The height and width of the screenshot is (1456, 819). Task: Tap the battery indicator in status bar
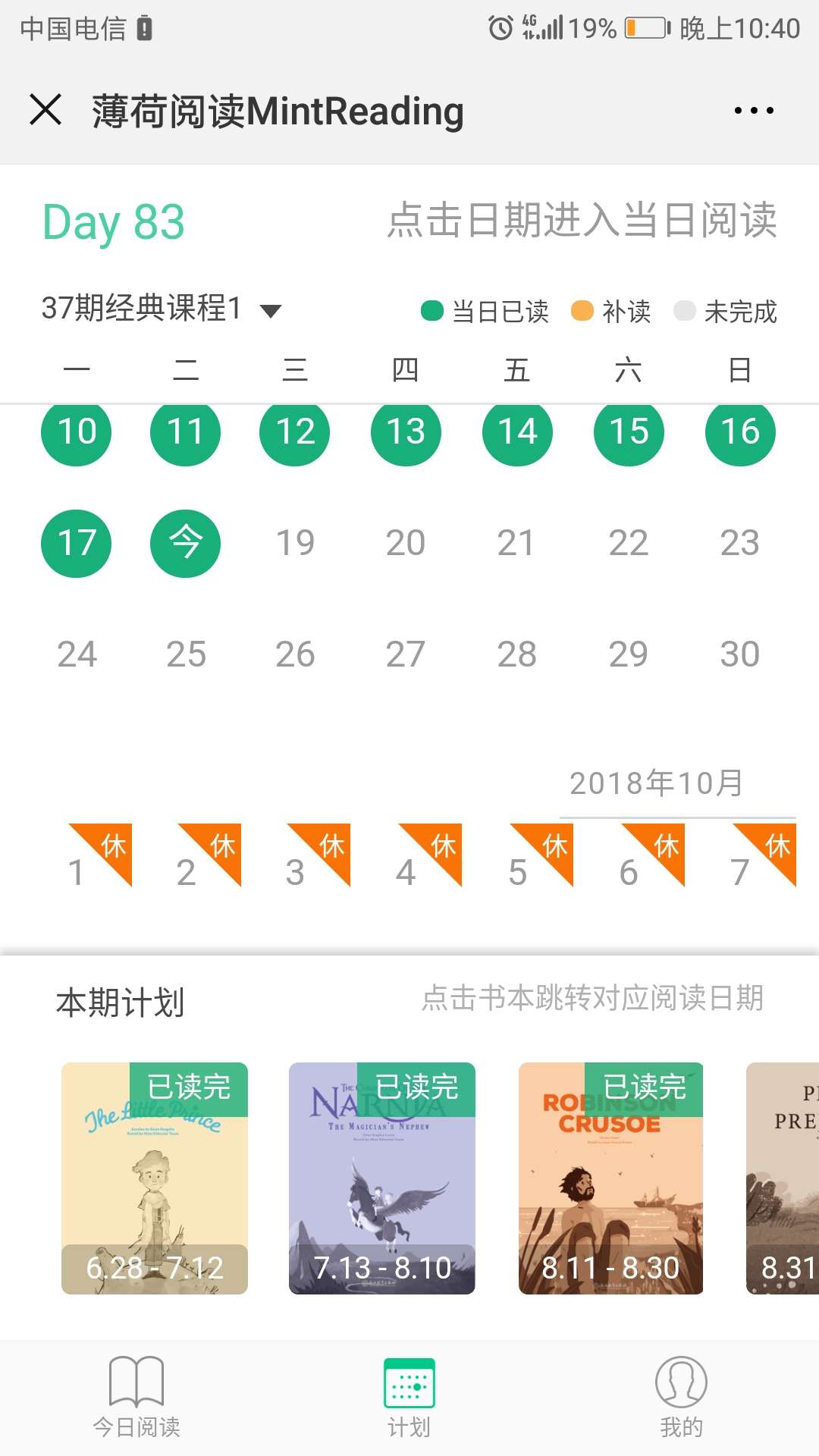[x=645, y=27]
